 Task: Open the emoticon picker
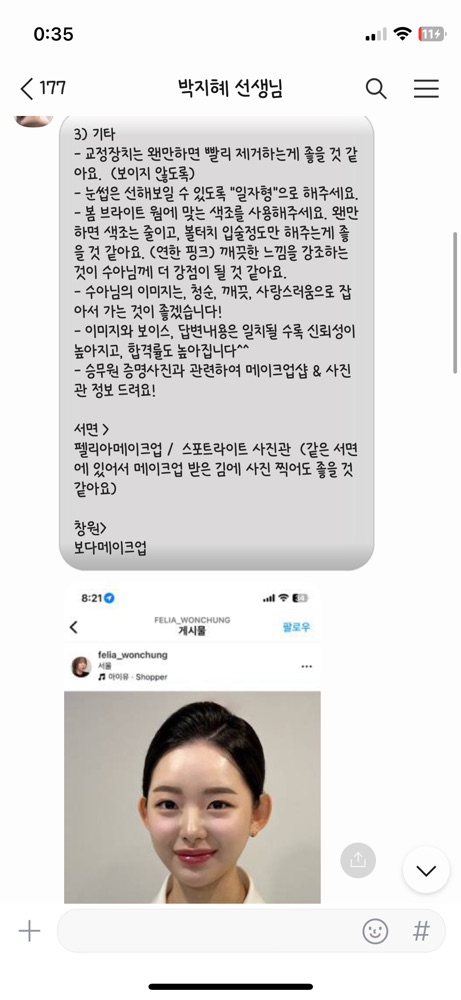pos(375,932)
